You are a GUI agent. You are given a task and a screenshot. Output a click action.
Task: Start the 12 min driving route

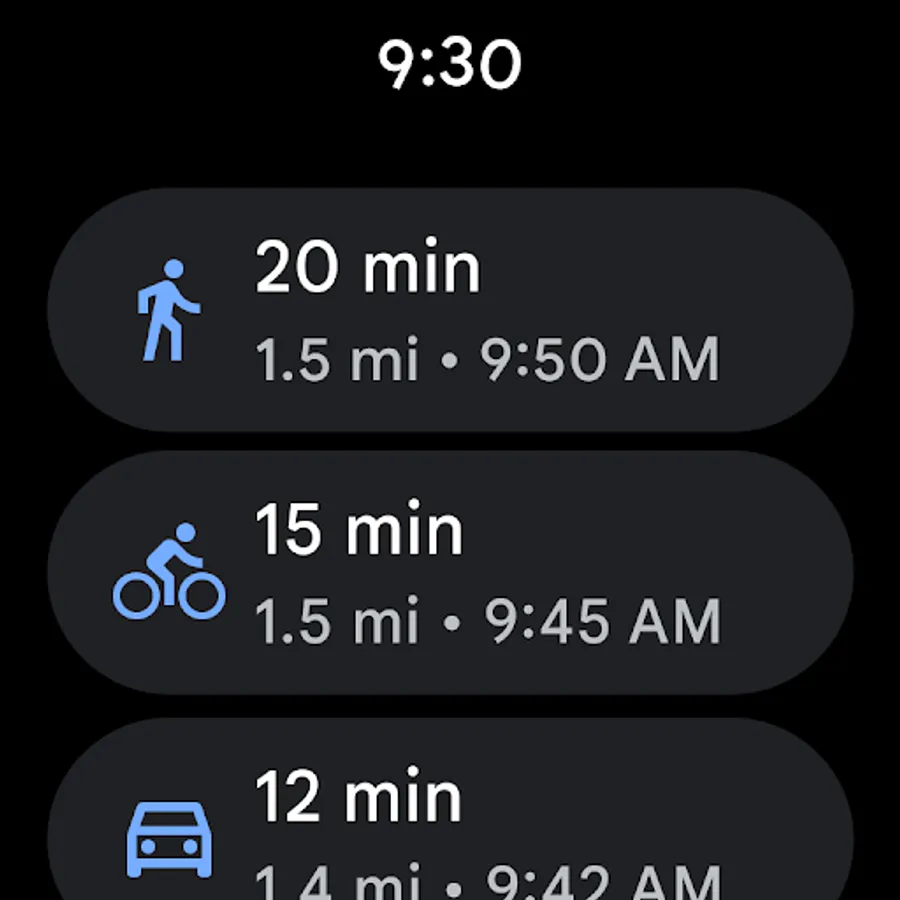click(x=450, y=815)
